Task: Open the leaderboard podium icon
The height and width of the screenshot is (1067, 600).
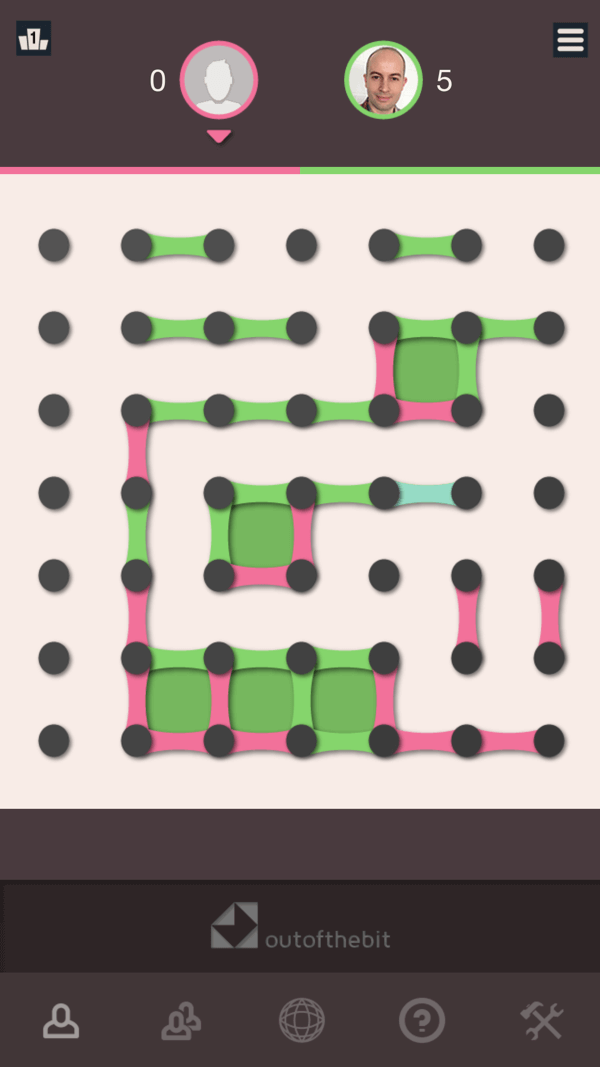Action: 33,39
